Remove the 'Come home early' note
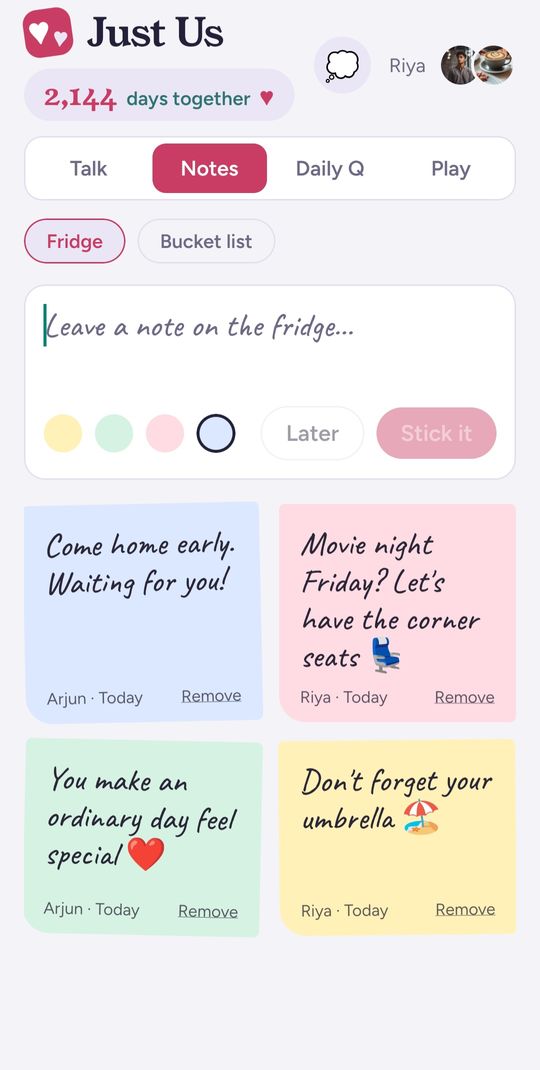 point(211,696)
